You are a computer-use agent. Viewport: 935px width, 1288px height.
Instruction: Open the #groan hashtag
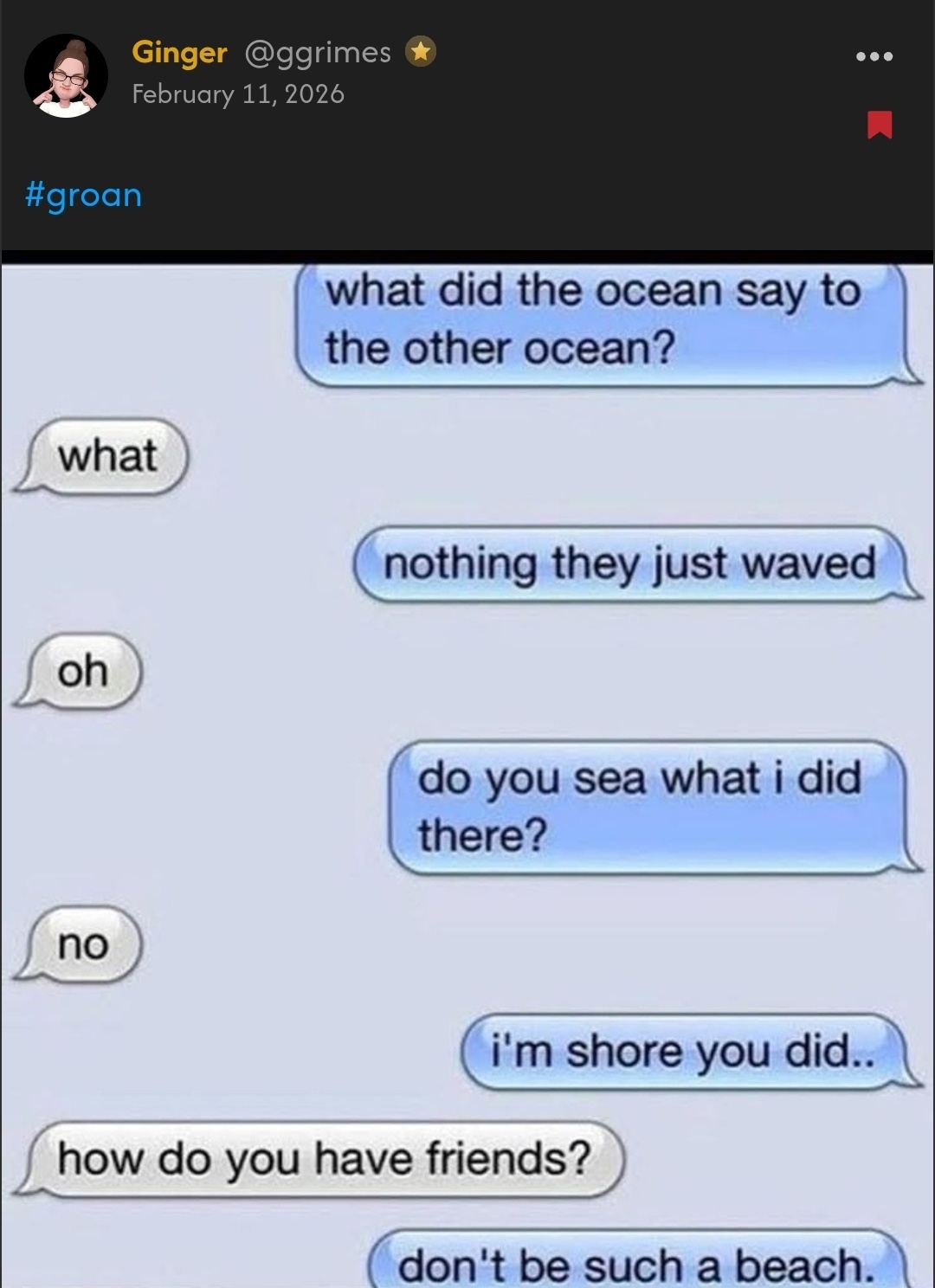click(x=83, y=195)
